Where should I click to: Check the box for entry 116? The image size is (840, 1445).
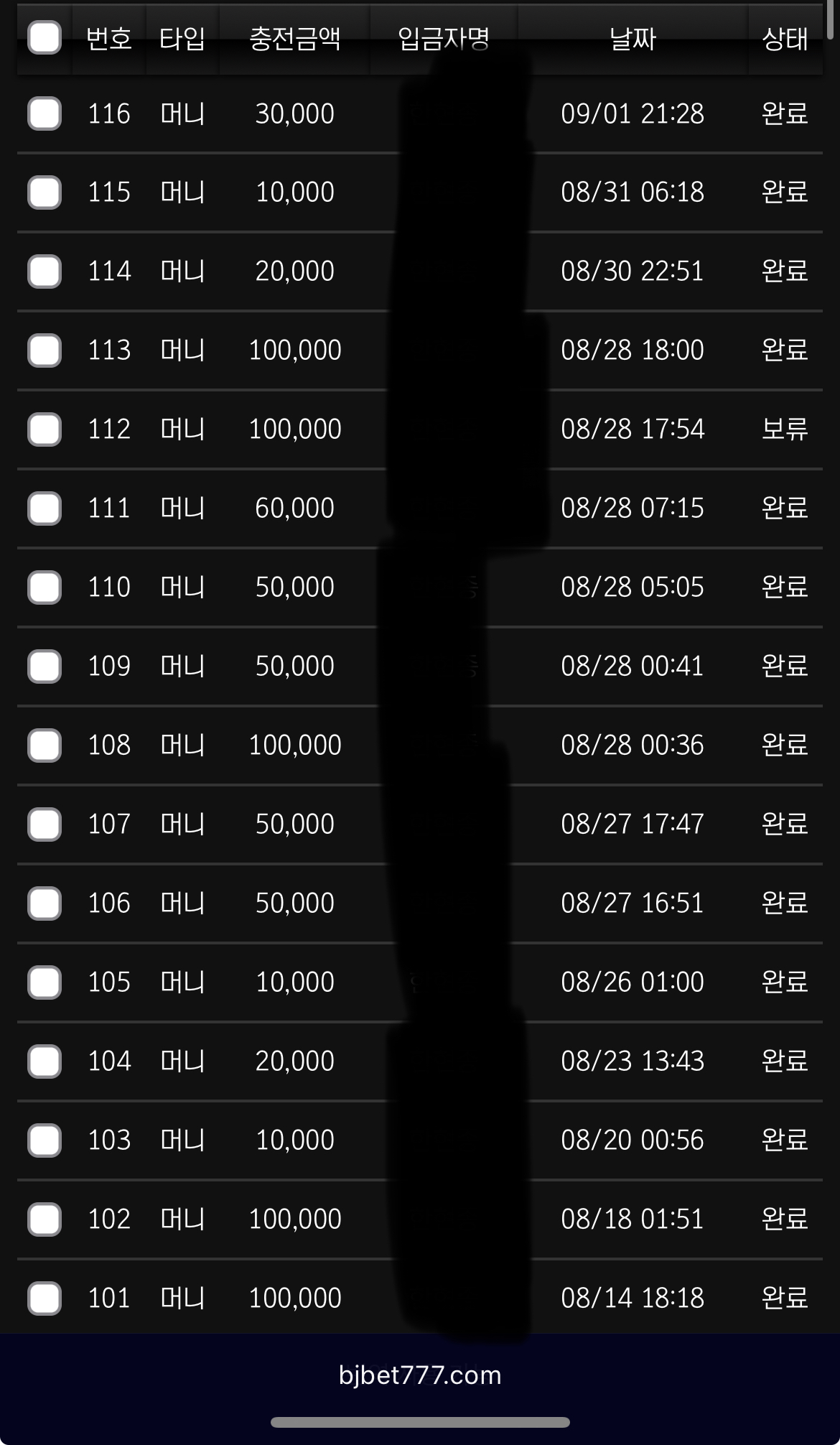click(x=45, y=113)
